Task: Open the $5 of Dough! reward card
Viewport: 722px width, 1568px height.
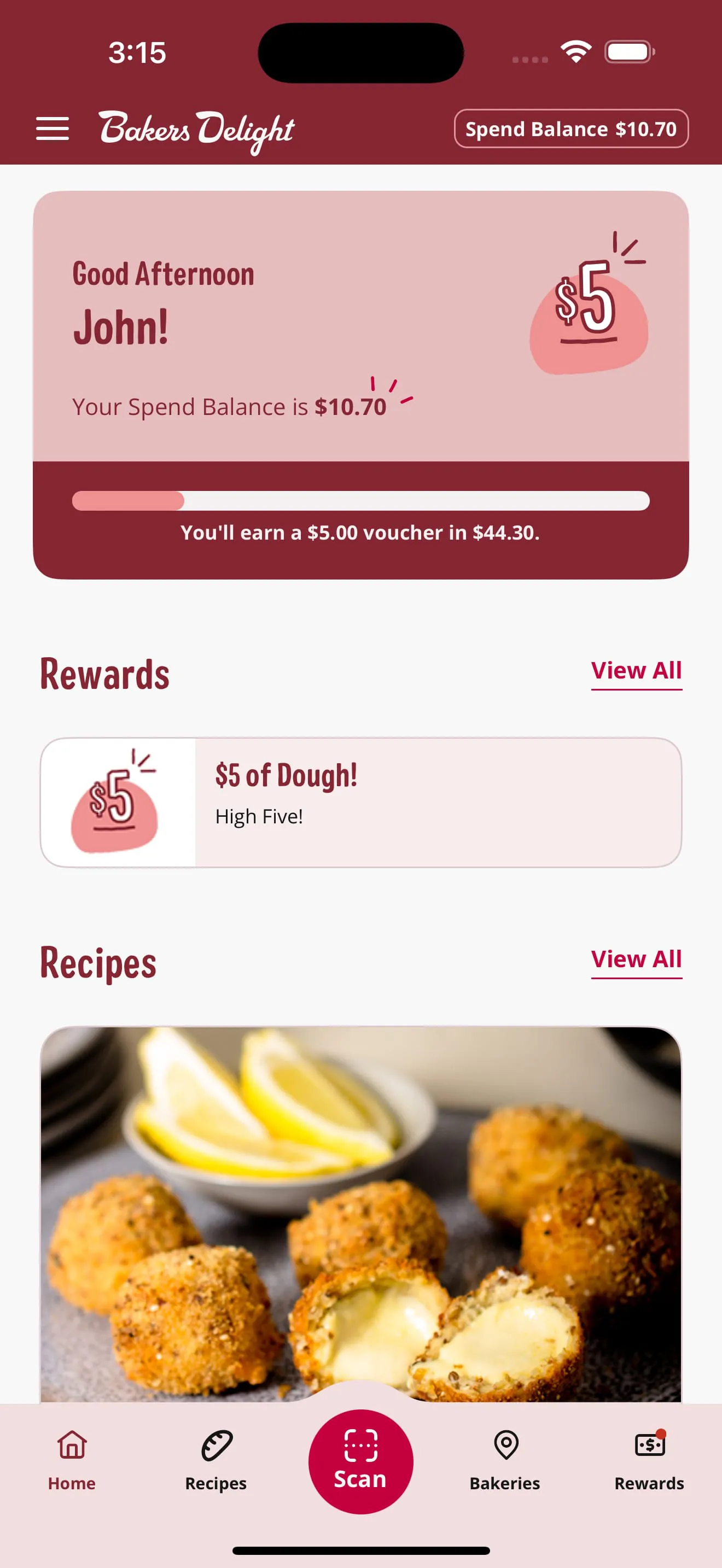Action: point(360,802)
